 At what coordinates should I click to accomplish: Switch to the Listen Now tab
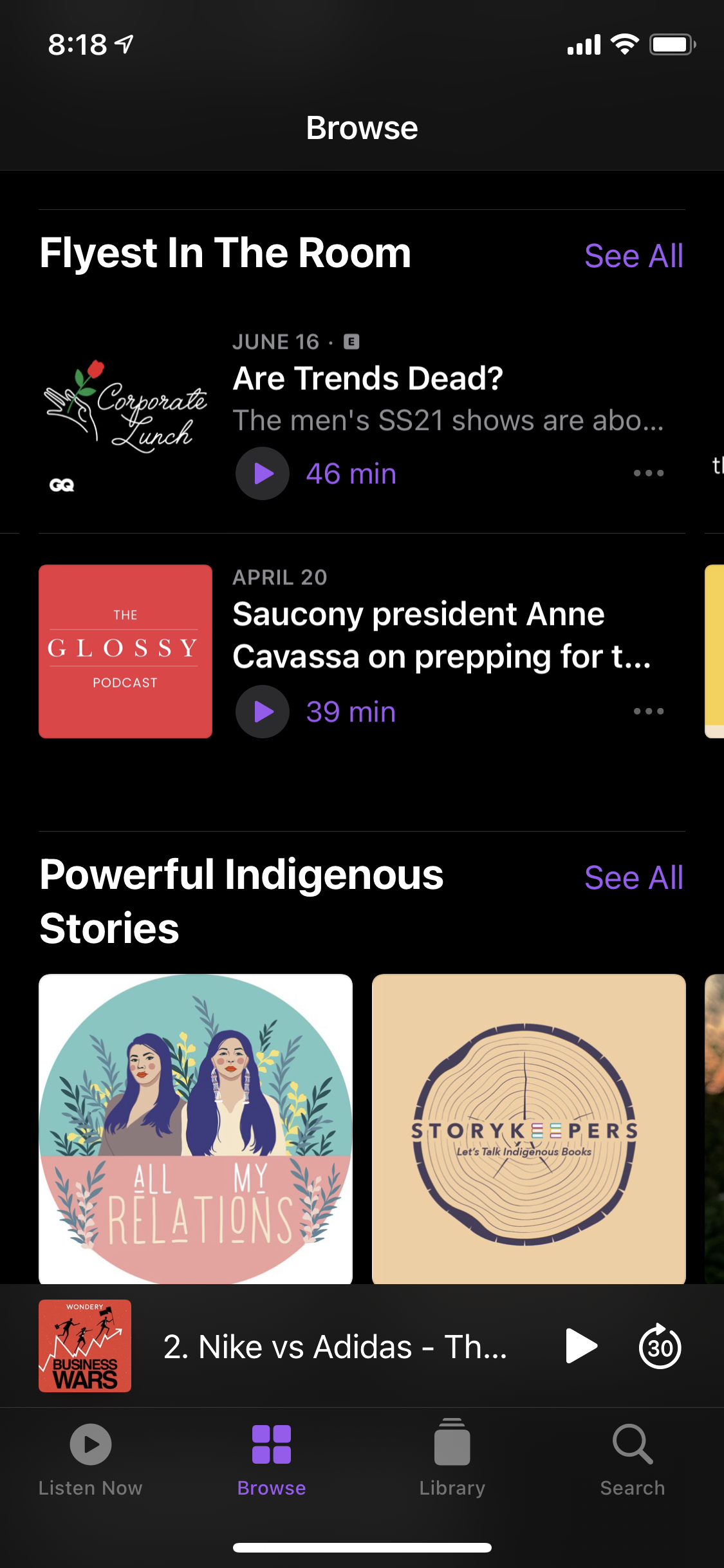coord(90,1460)
